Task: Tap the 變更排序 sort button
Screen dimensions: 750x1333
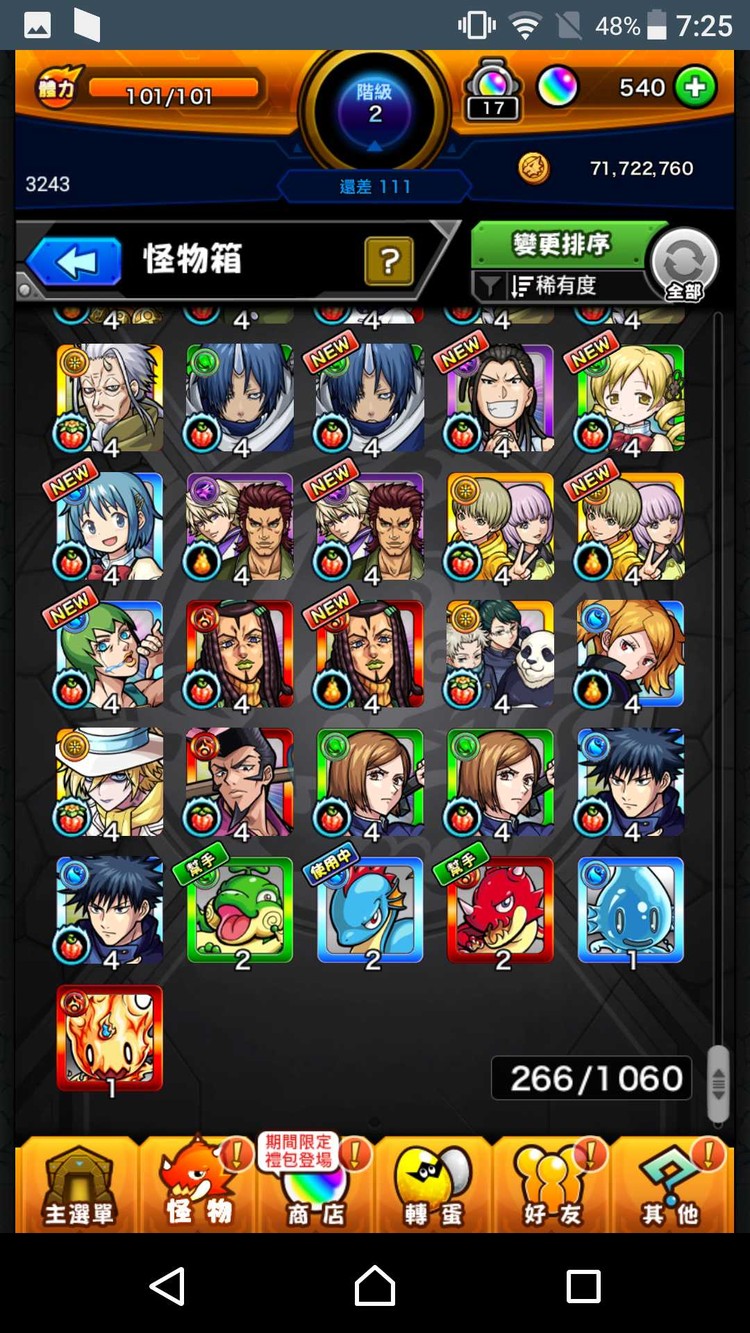Action: pos(560,244)
